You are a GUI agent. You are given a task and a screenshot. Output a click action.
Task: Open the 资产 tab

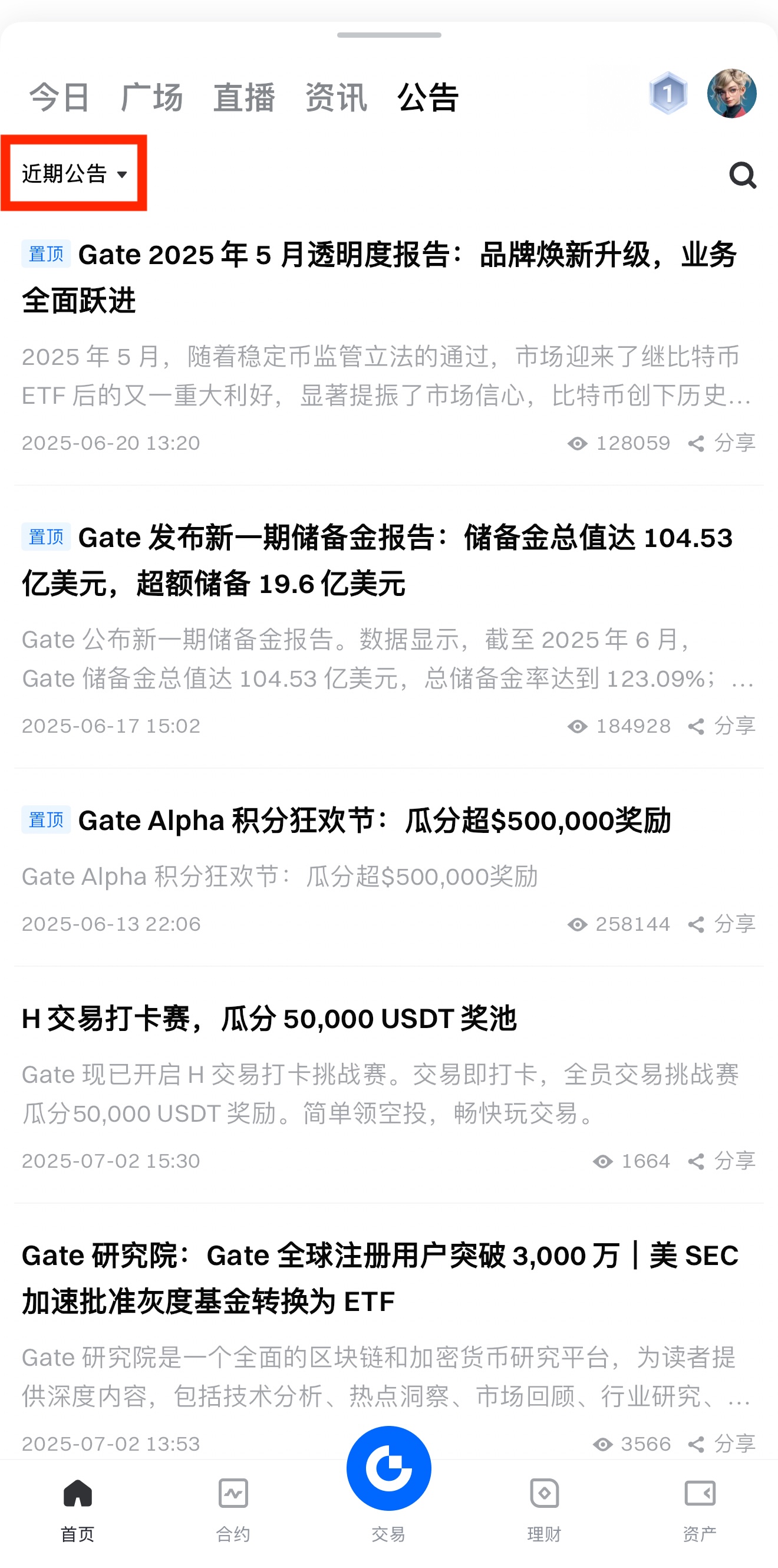point(700,1508)
